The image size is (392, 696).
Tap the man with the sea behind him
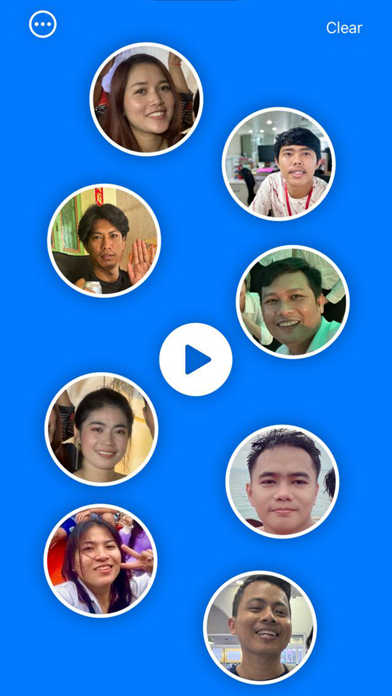coord(282,482)
